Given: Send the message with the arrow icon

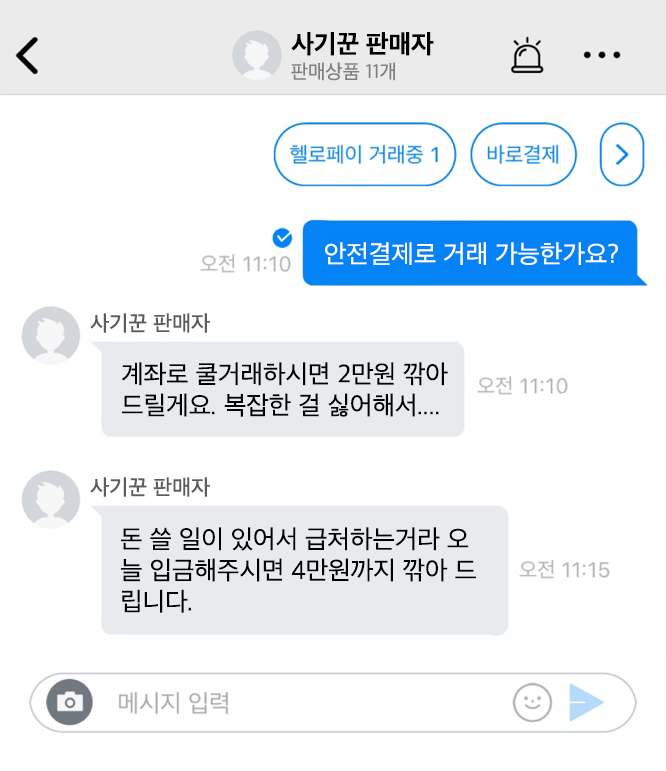Looking at the screenshot, I should 587,702.
